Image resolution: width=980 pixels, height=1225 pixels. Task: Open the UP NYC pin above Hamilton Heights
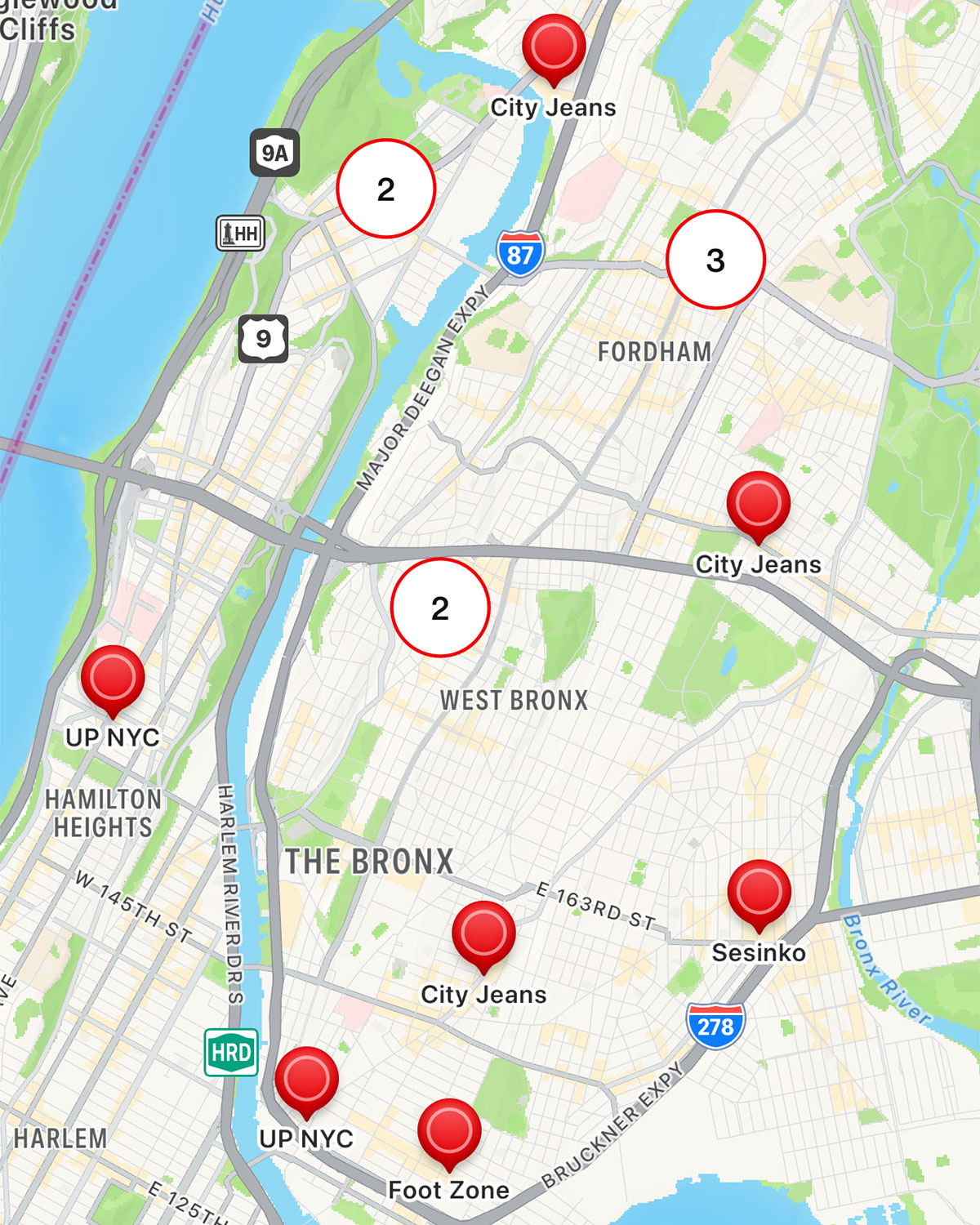click(x=113, y=678)
